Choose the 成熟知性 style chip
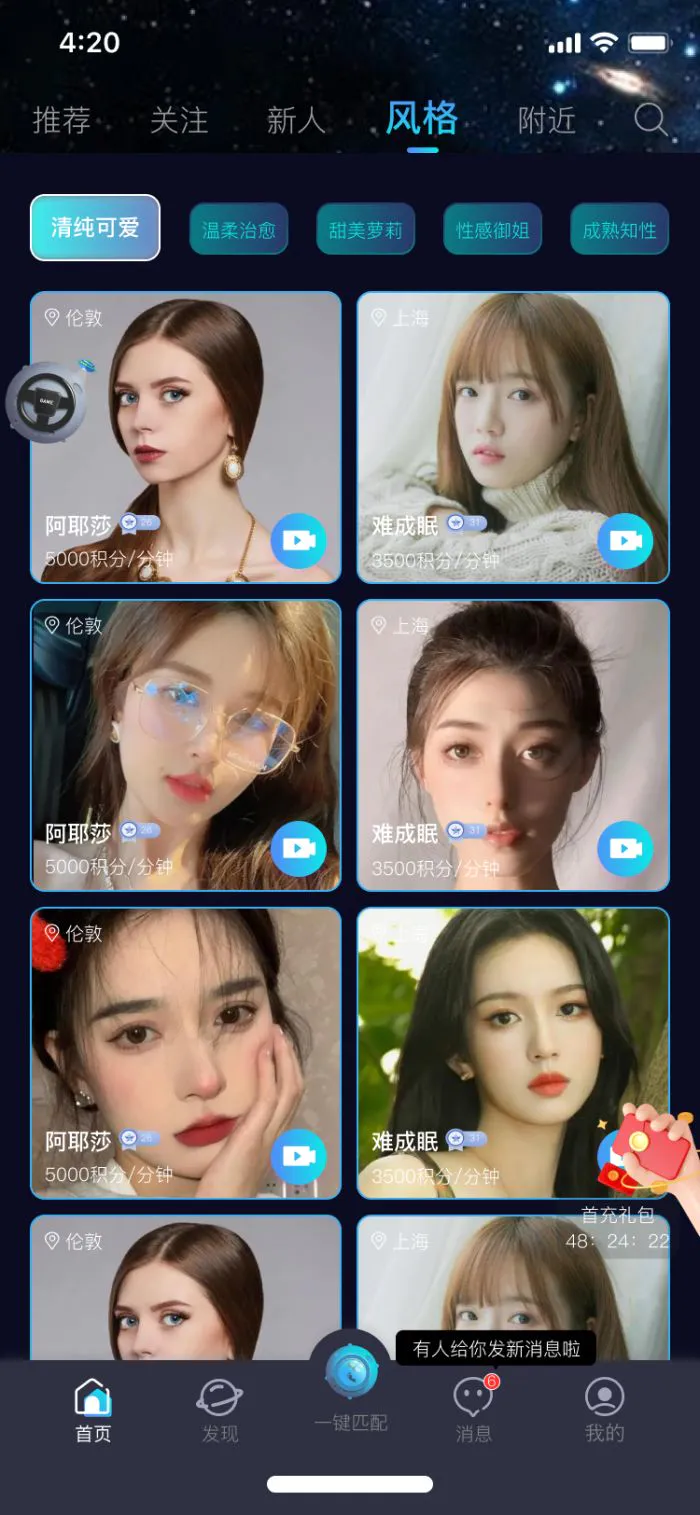This screenshot has width=700, height=1515. [619, 230]
